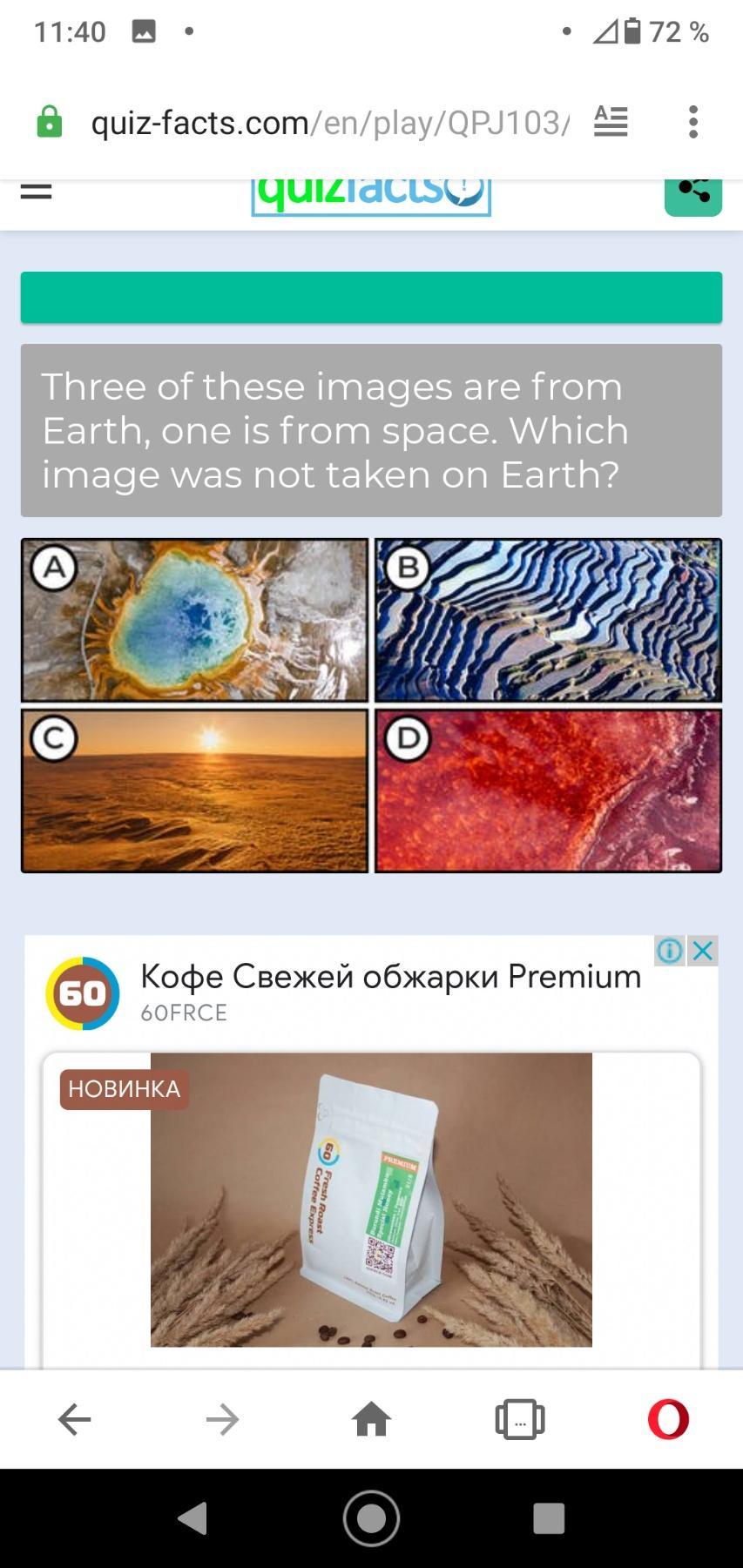Go back to previous page in browser
The width and height of the screenshot is (743, 1568).
[74, 1419]
